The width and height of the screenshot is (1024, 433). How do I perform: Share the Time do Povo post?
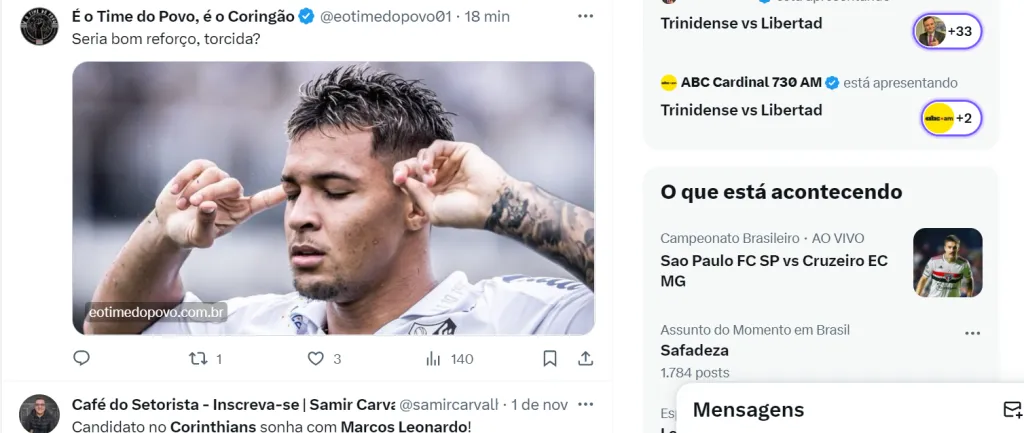tap(586, 358)
